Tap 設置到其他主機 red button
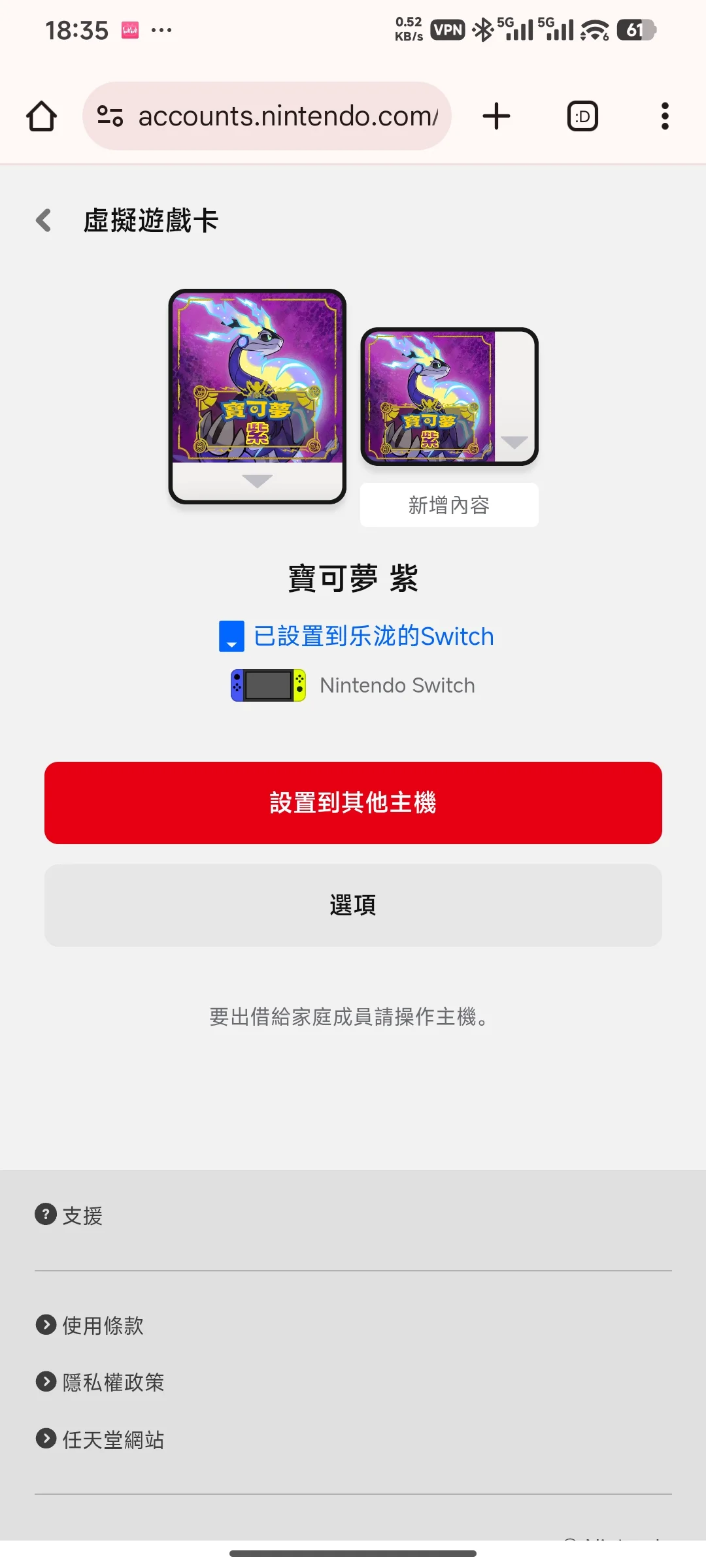The width and height of the screenshot is (706, 1568). point(353,802)
